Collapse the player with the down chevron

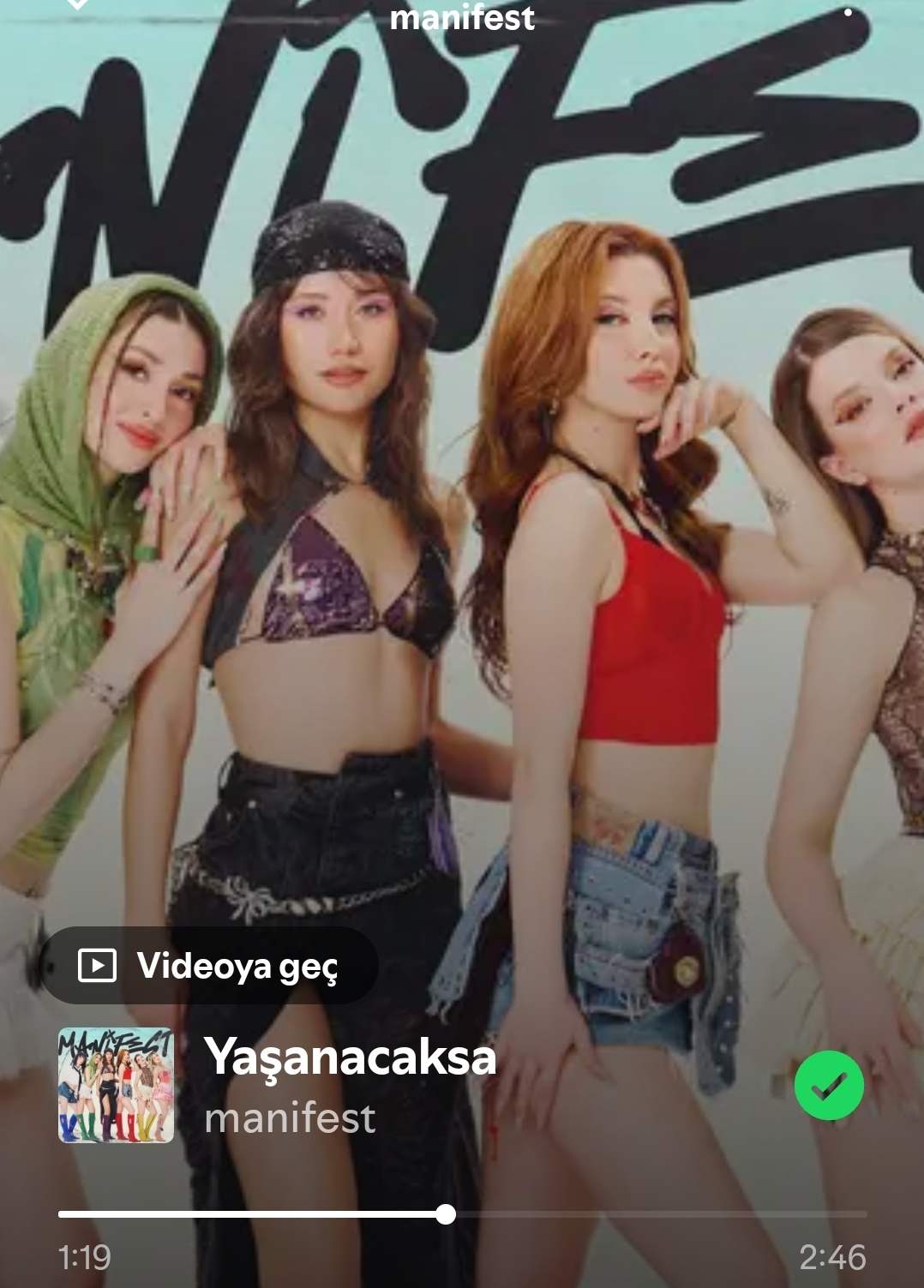coord(78,4)
